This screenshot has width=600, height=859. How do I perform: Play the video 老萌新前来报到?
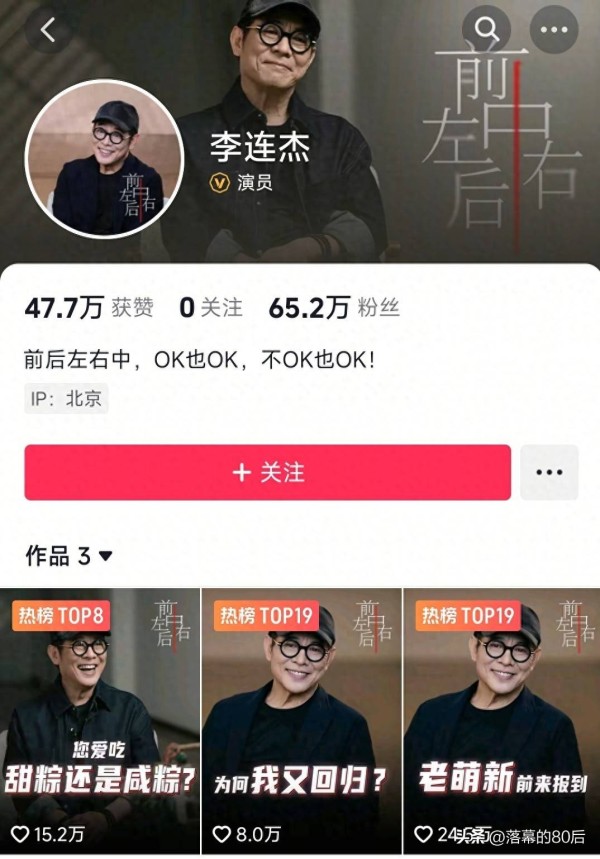pyautogui.click(x=501, y=720)
